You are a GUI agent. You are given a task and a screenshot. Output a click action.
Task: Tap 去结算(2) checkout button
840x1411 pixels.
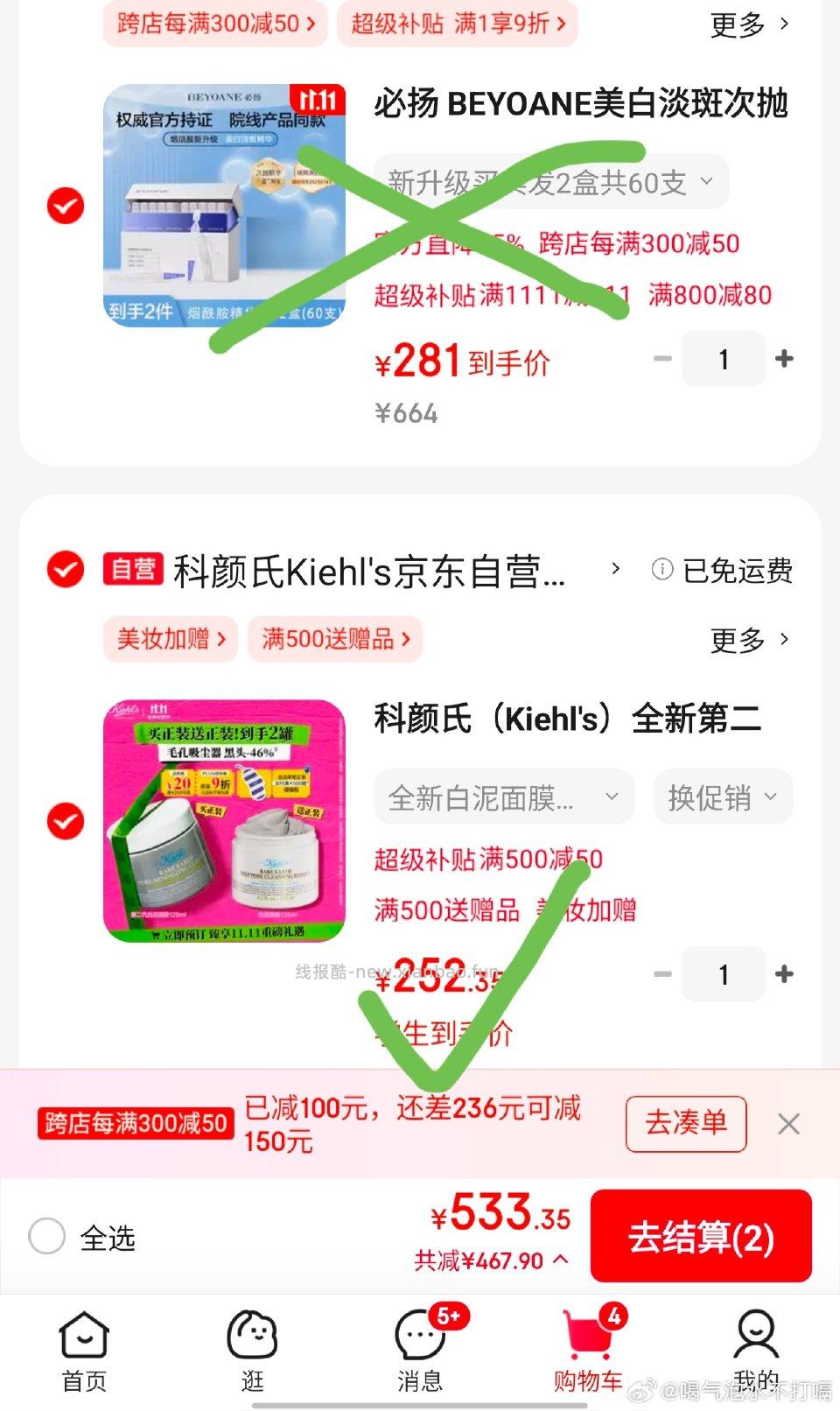[x=701, y=1238]
